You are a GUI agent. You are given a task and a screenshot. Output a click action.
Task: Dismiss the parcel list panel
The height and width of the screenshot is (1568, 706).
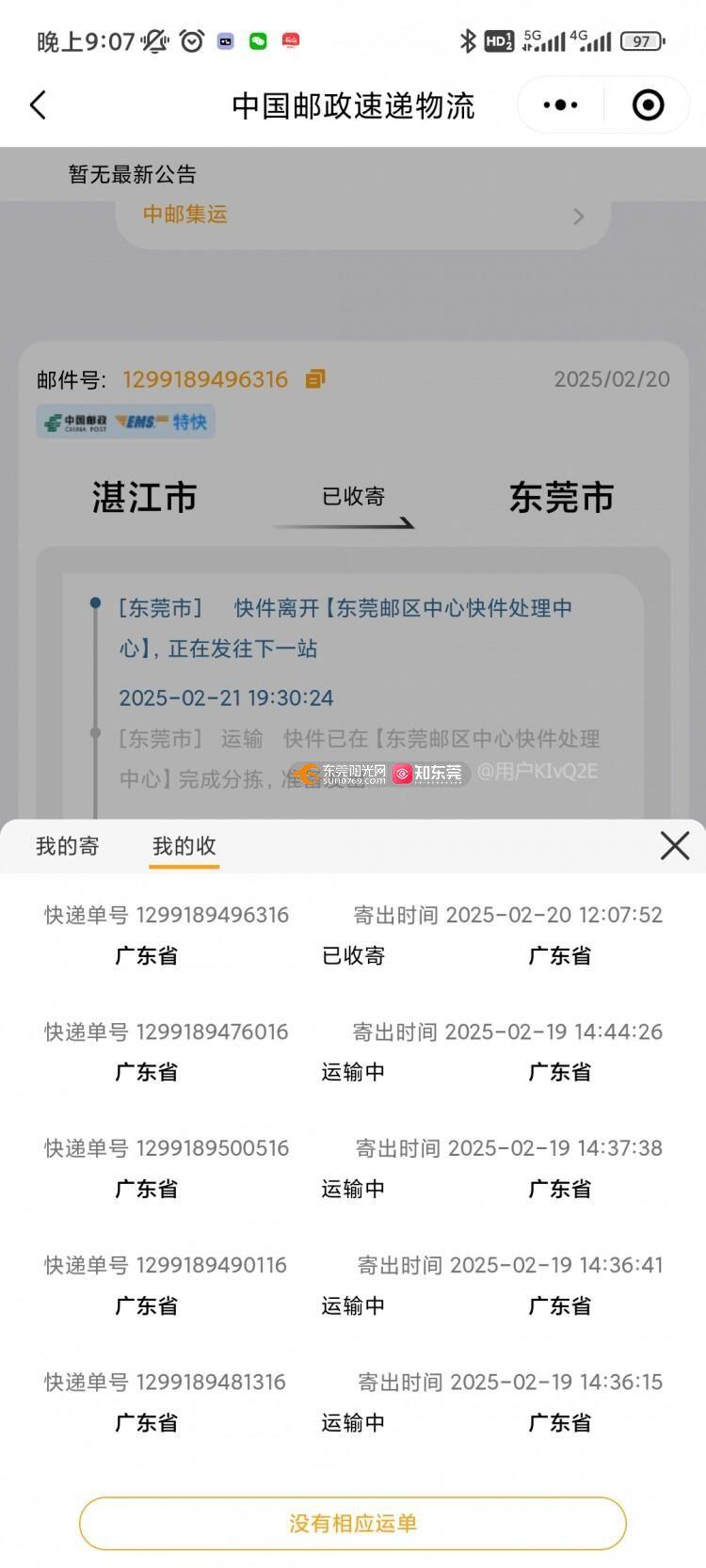point(674,845)
